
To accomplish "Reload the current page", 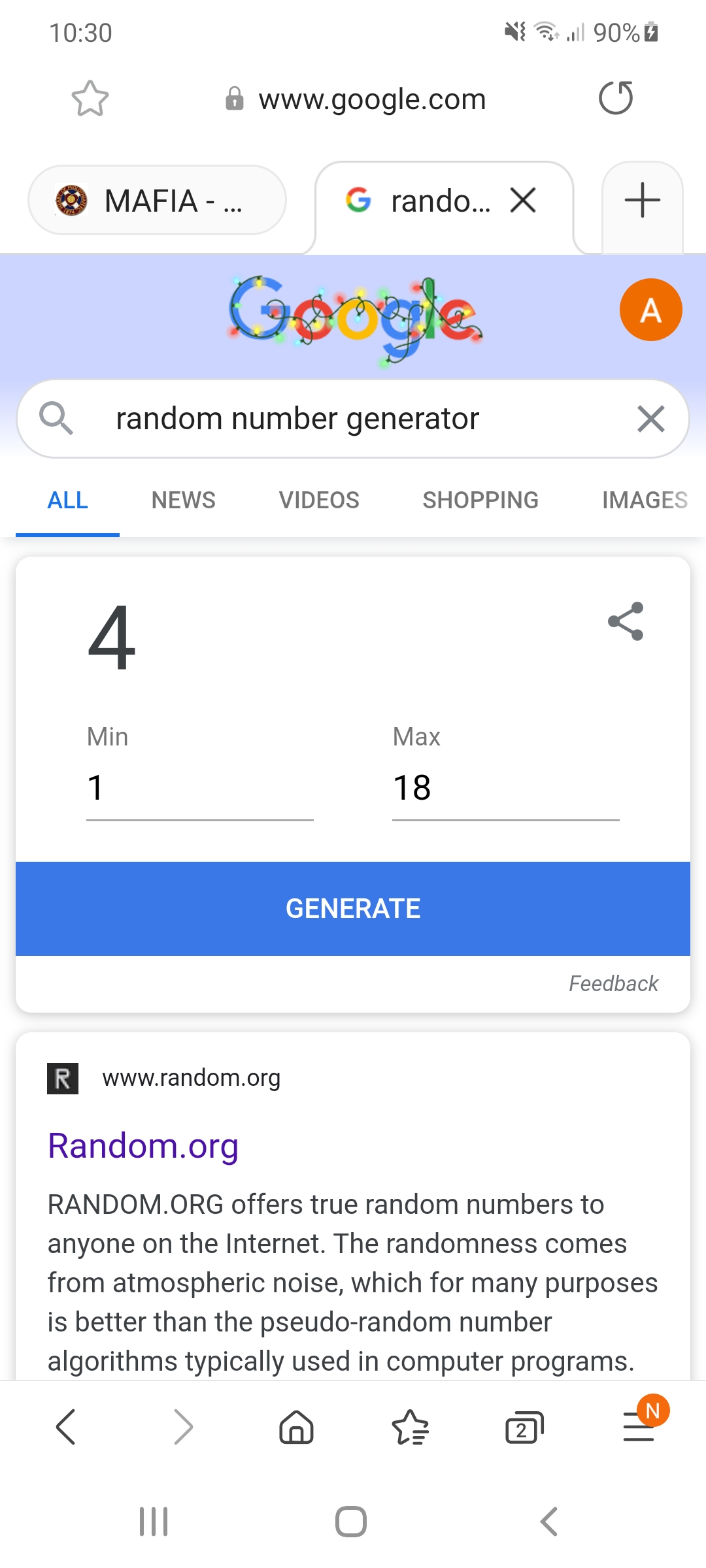I will (x=616, y=98).
